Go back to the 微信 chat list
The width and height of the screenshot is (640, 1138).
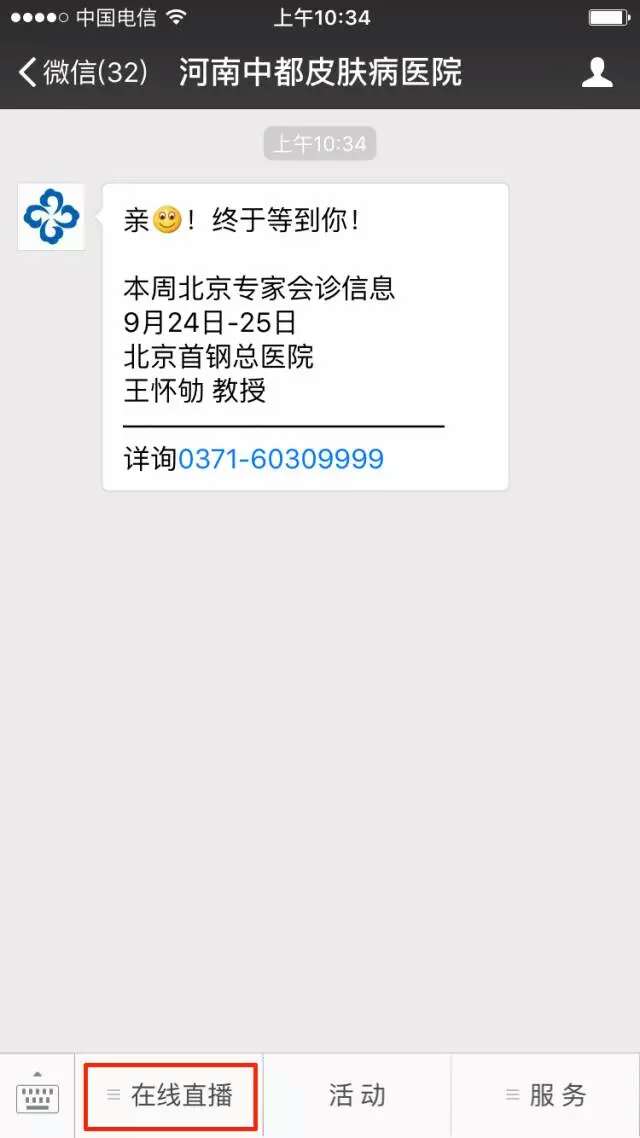[x=83, y=73]
